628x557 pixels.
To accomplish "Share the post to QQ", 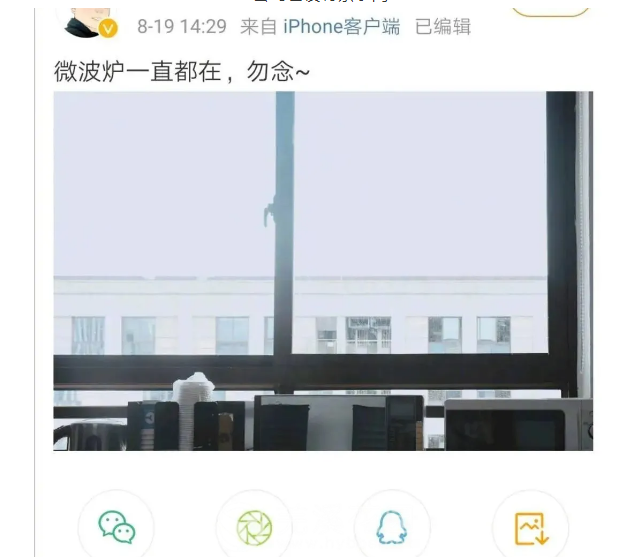I will click(x=391, y=527).
